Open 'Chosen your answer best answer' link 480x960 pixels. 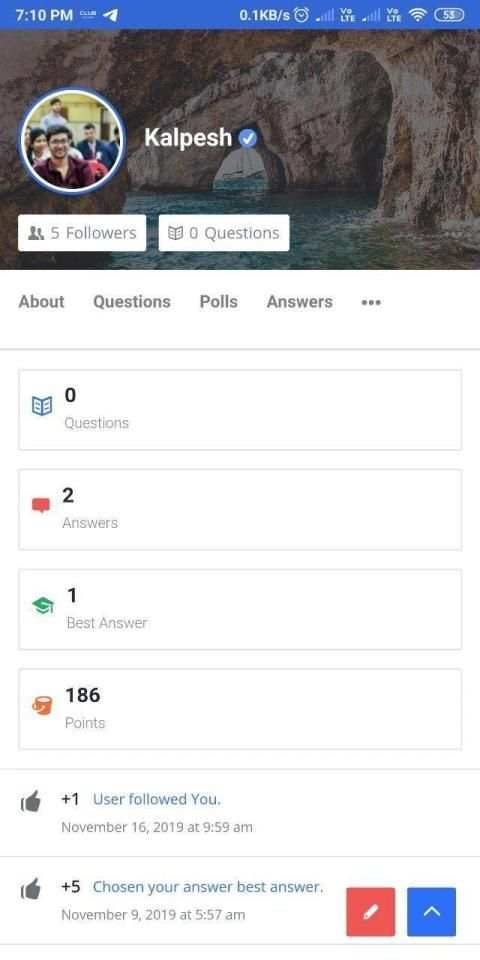coord(208,887)
